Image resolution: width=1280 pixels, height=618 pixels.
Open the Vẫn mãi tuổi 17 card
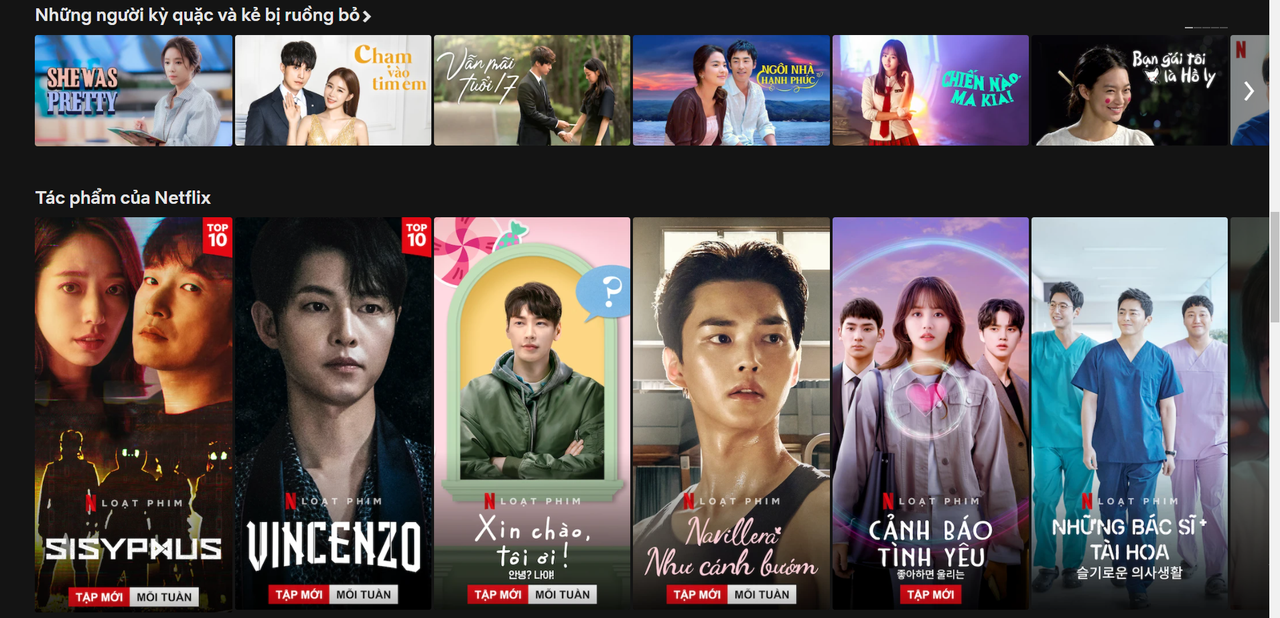532,91
